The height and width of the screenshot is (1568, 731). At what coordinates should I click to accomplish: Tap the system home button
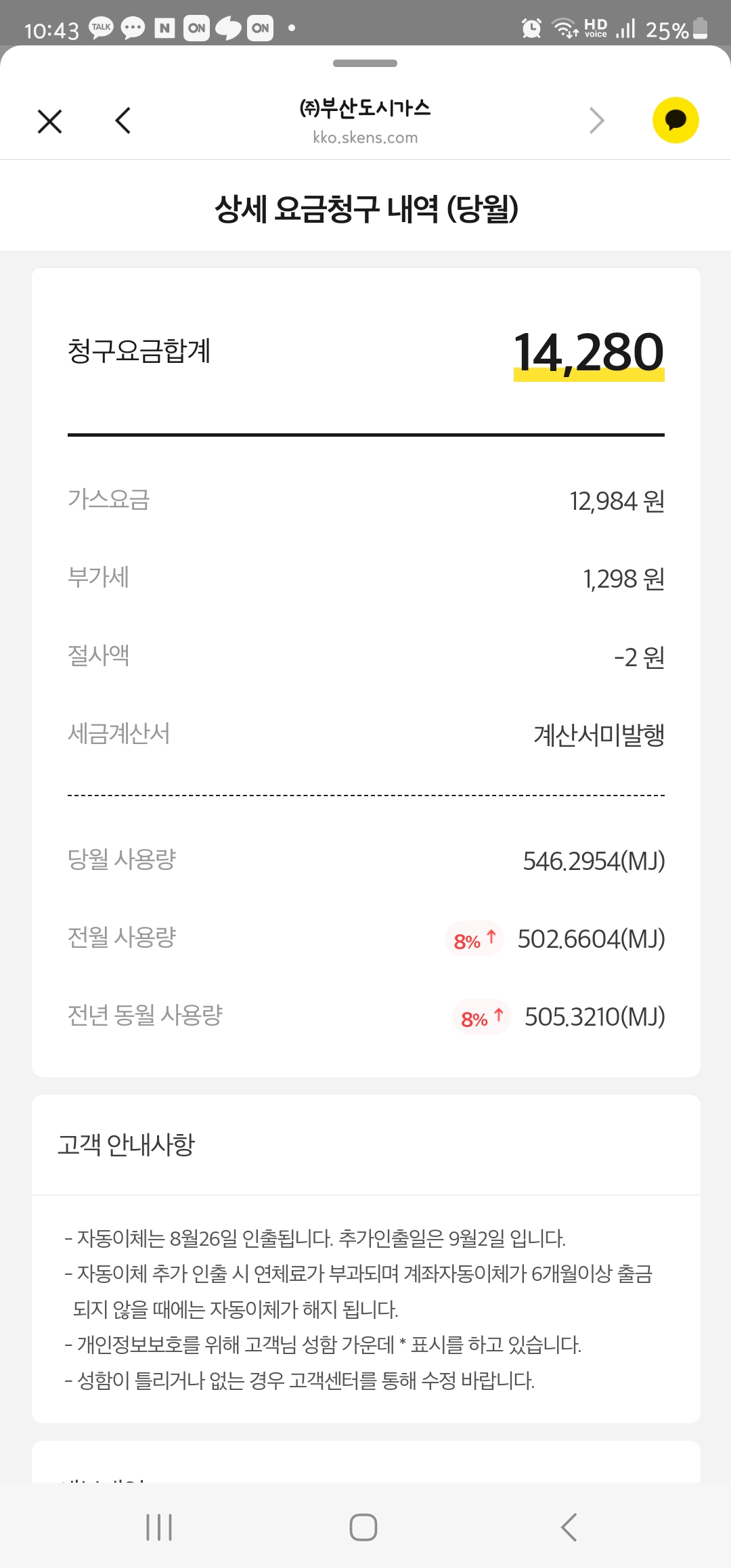pyautogui.click(x=363, y=1527)
